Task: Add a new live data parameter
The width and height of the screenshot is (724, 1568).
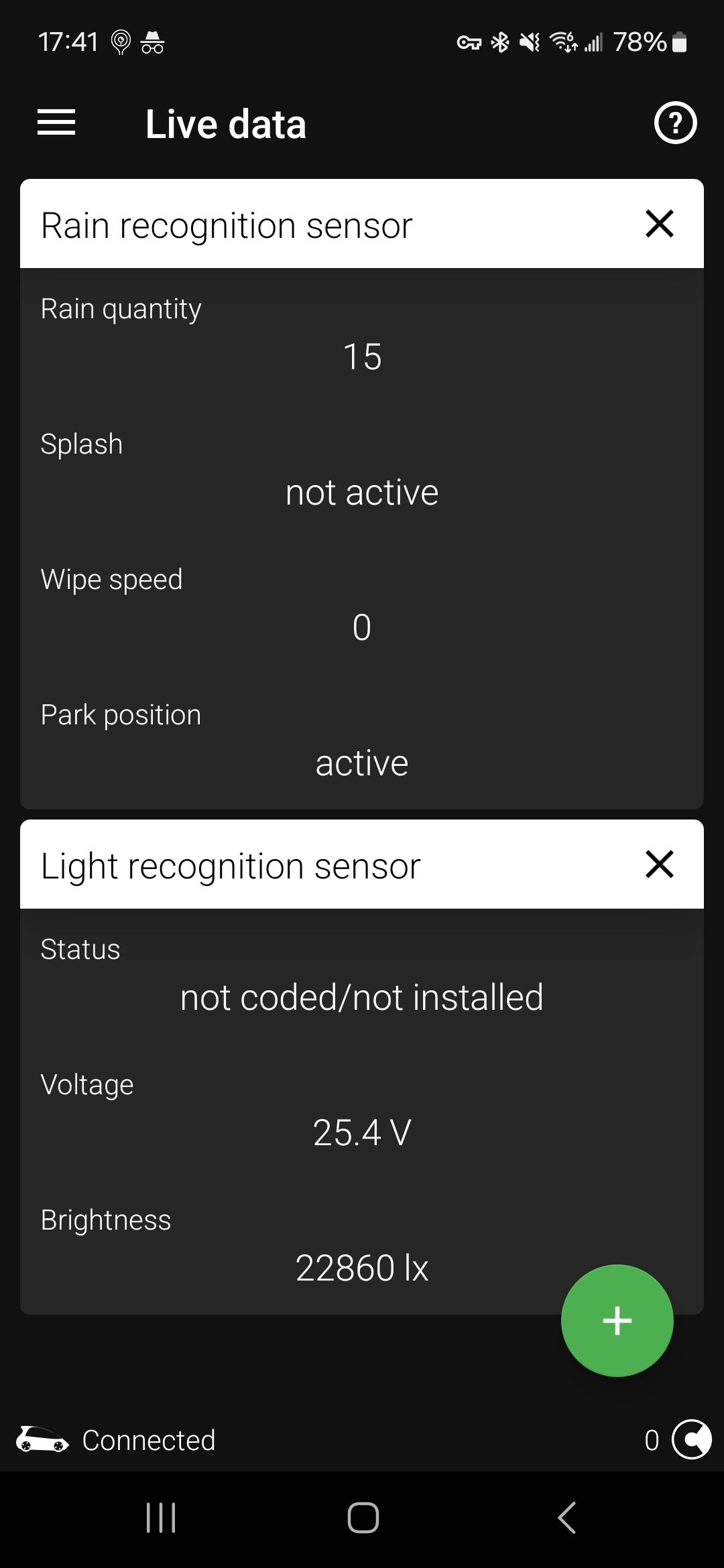Action: click(617, 1321)
